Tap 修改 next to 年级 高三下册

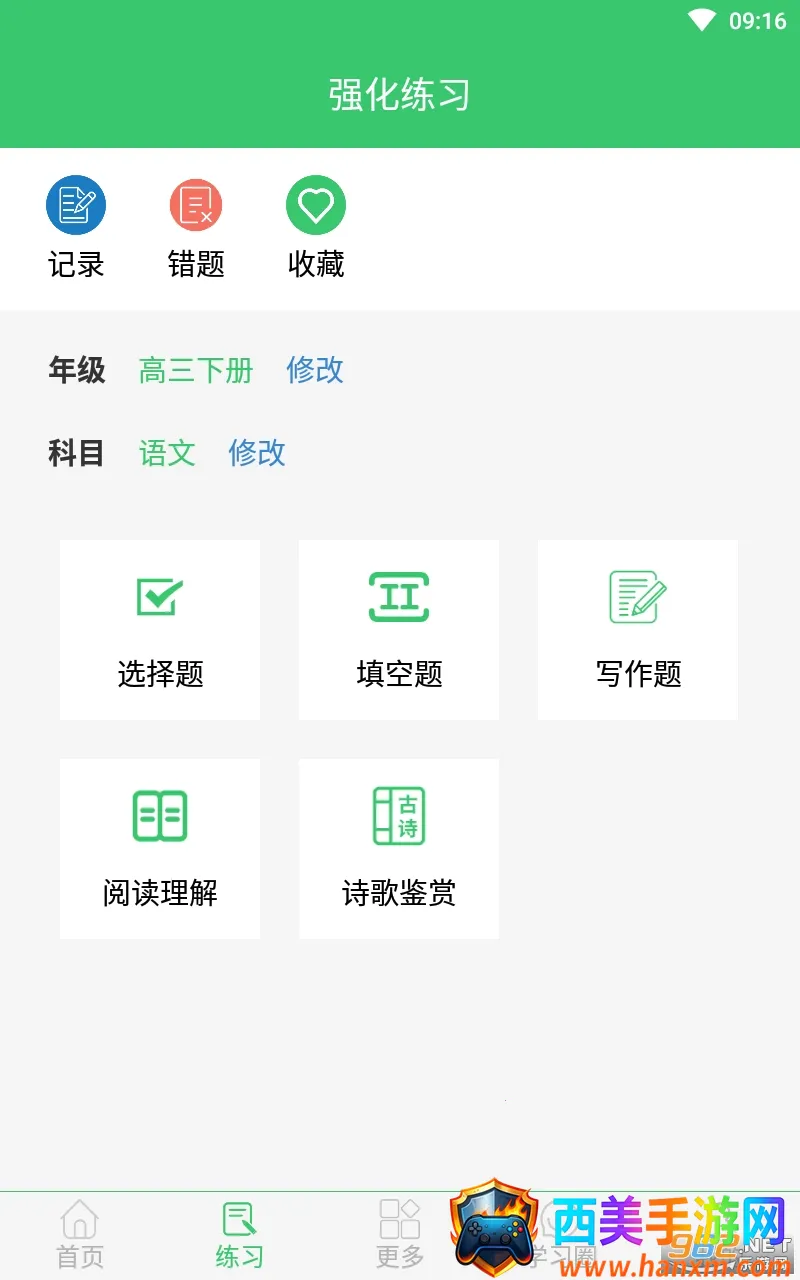(315, 370)
